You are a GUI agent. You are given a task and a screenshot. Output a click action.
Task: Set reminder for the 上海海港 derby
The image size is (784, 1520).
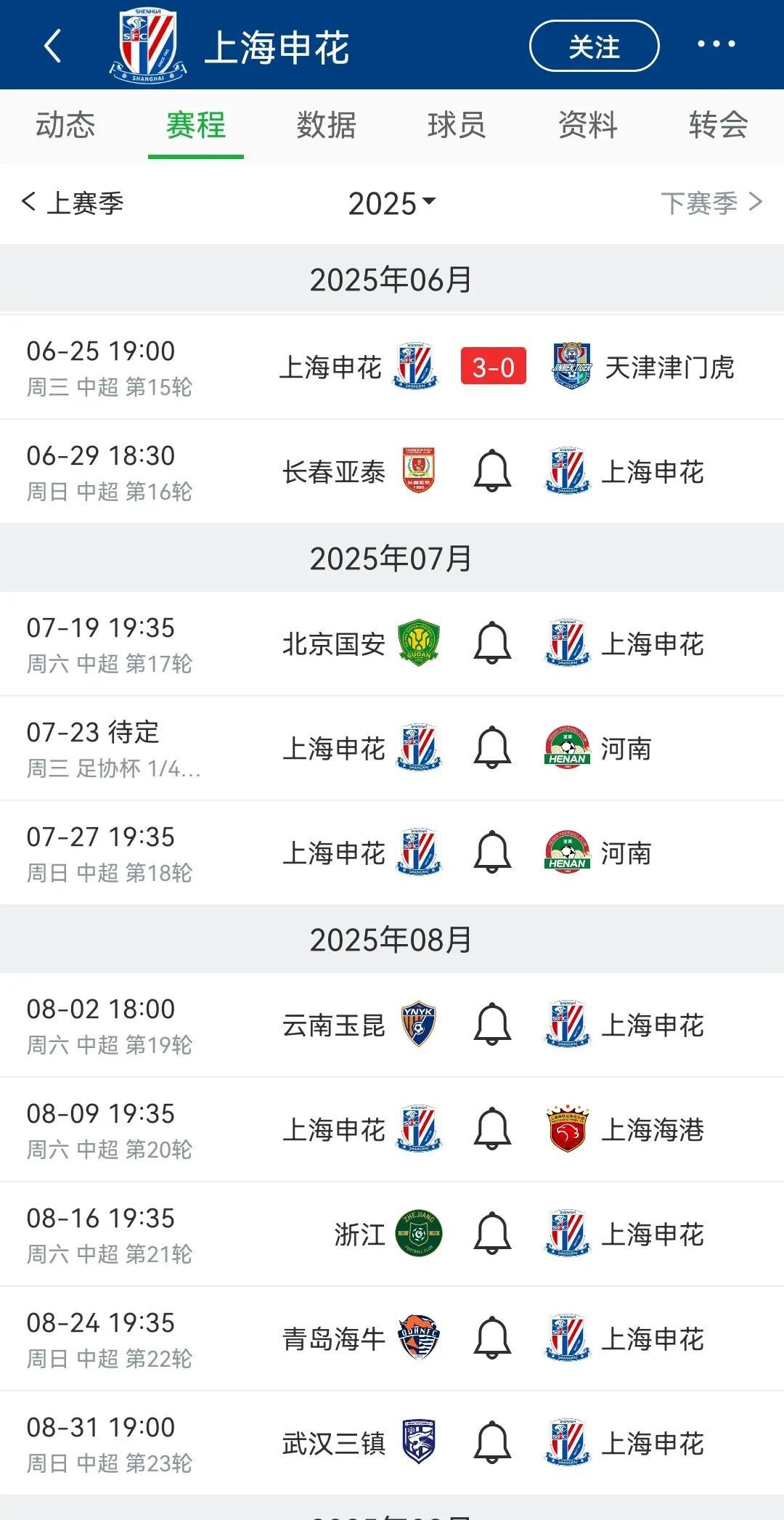click(x=492, y=1129)
